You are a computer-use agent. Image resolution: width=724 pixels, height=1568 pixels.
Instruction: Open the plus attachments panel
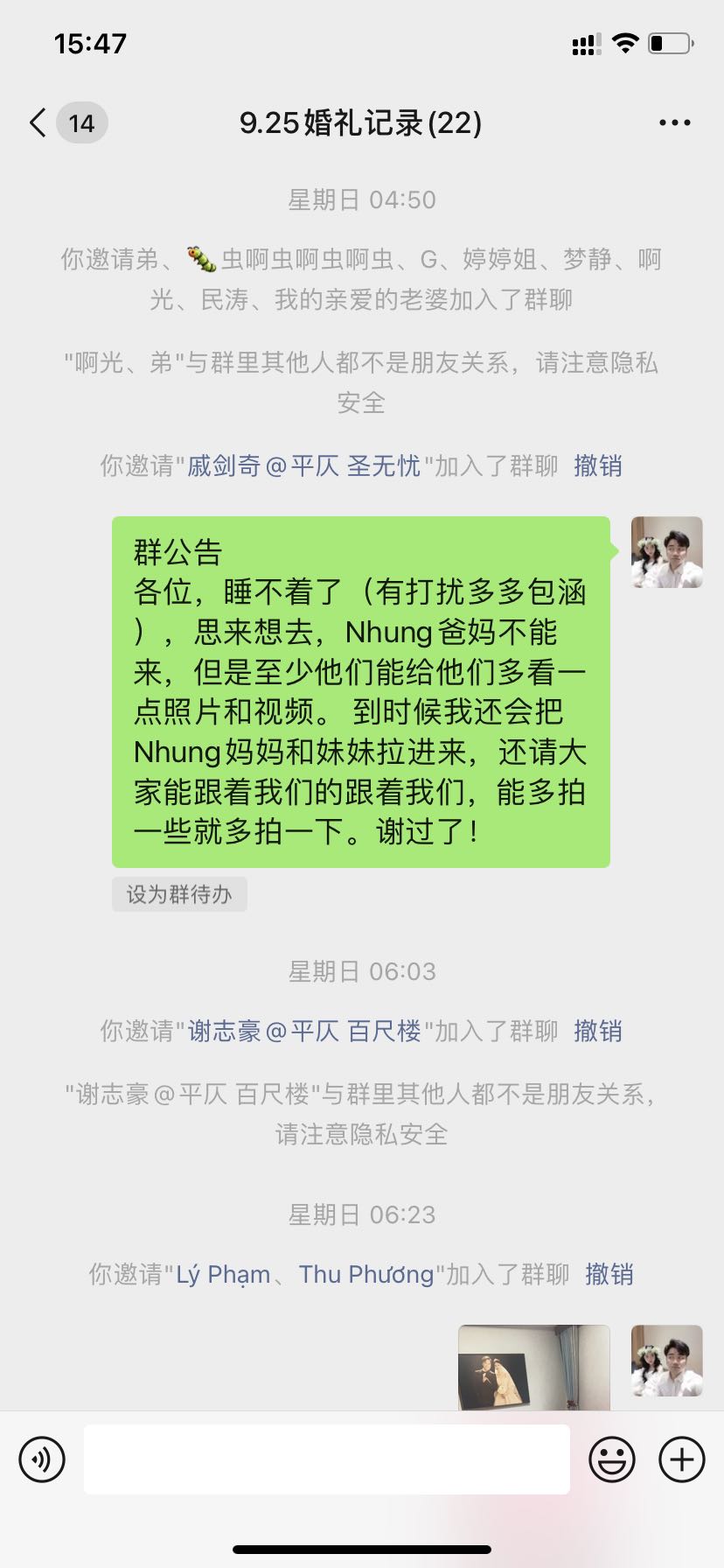[682, 1459]
